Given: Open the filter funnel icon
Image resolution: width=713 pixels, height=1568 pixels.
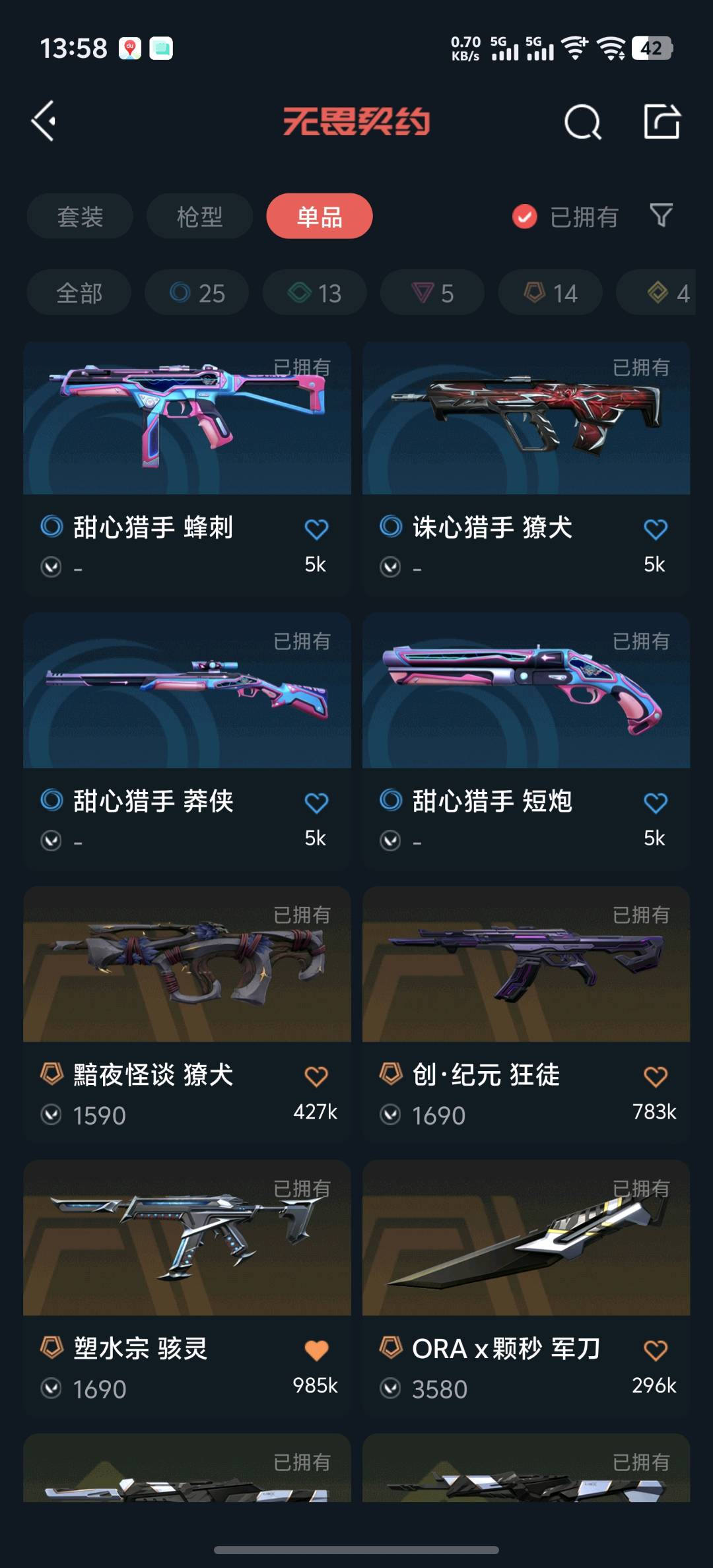Looking at the screenshot, I should (x=661, y=215).
